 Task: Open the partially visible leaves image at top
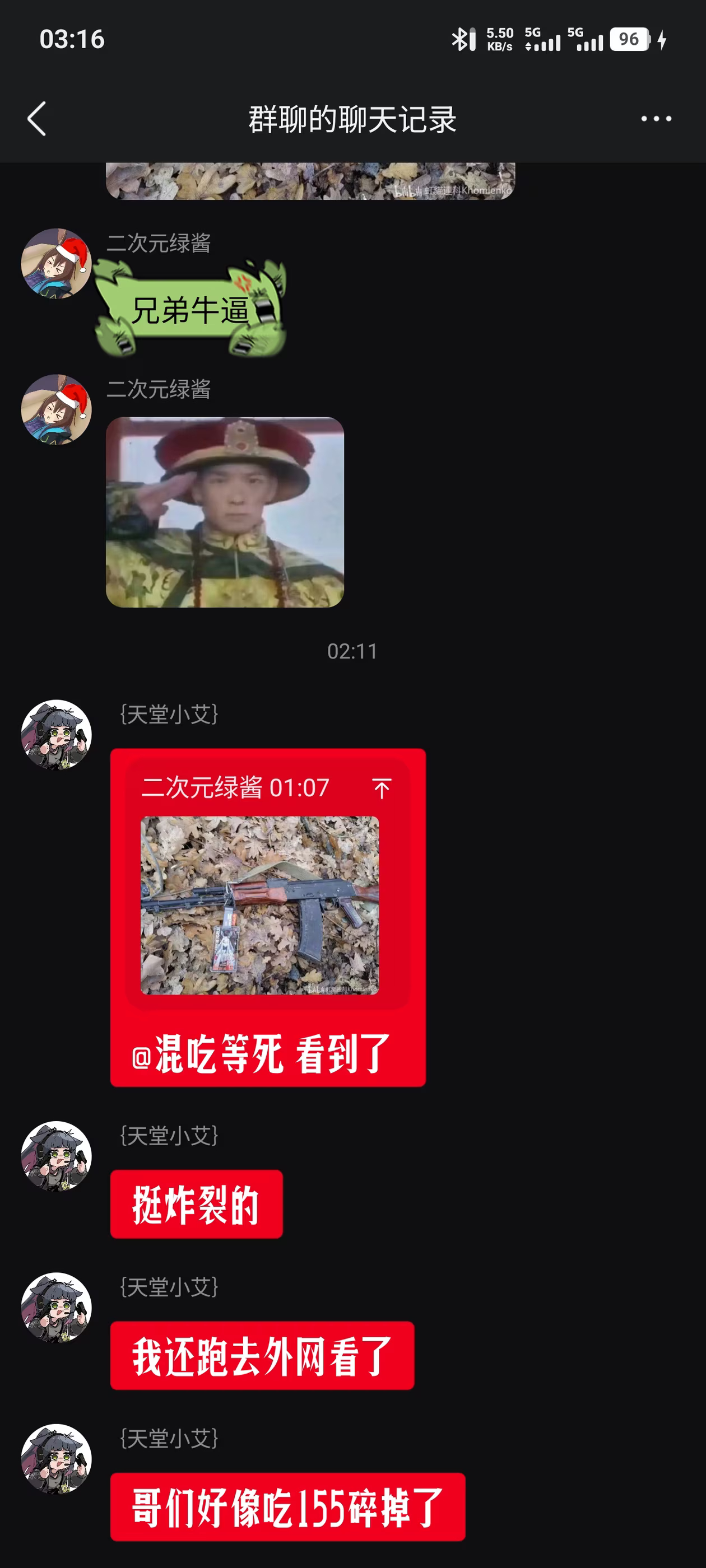310,181
